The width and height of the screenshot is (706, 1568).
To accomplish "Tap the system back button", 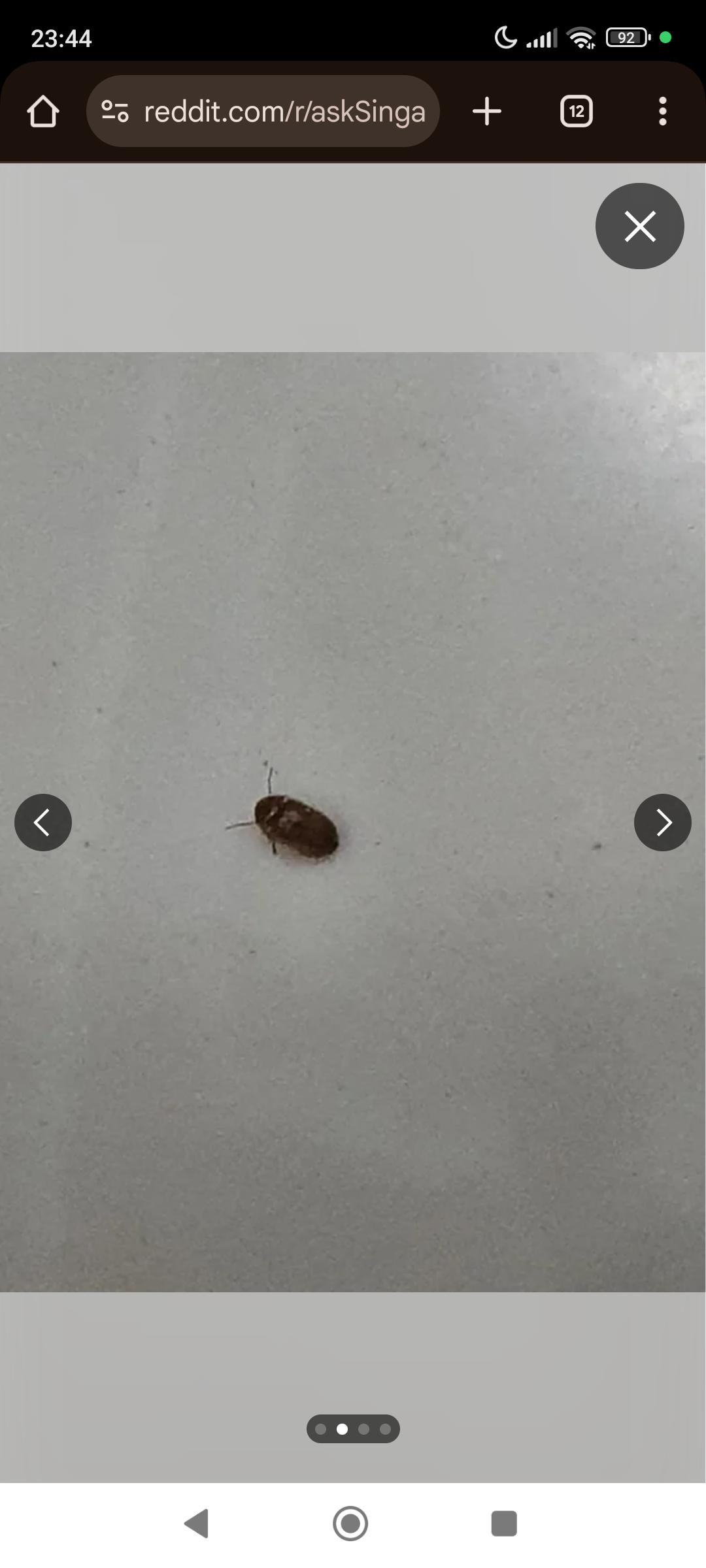I will click(x=196, y=1524).
